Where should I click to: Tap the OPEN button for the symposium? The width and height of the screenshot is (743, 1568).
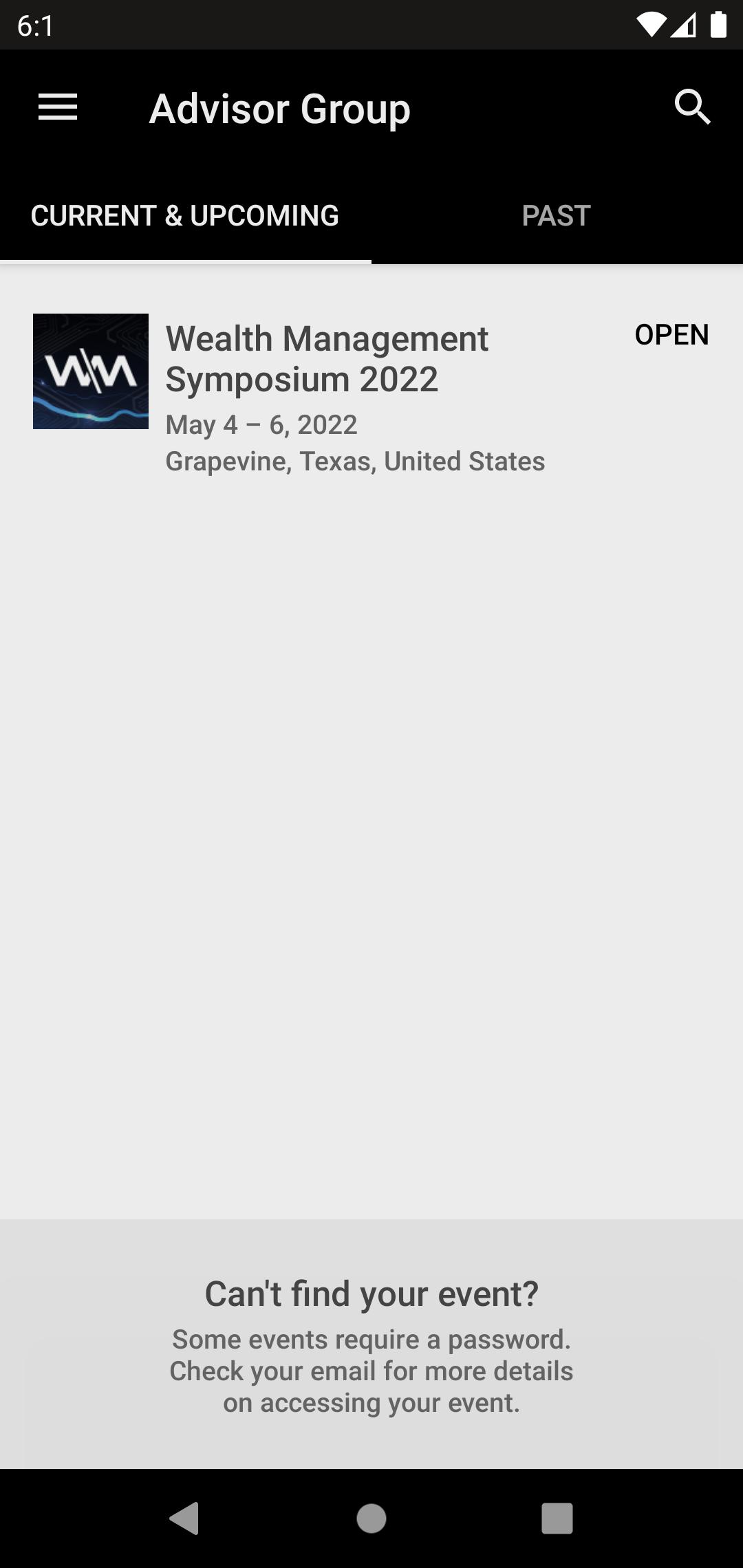pyautogui.click(x=671, y=335)
